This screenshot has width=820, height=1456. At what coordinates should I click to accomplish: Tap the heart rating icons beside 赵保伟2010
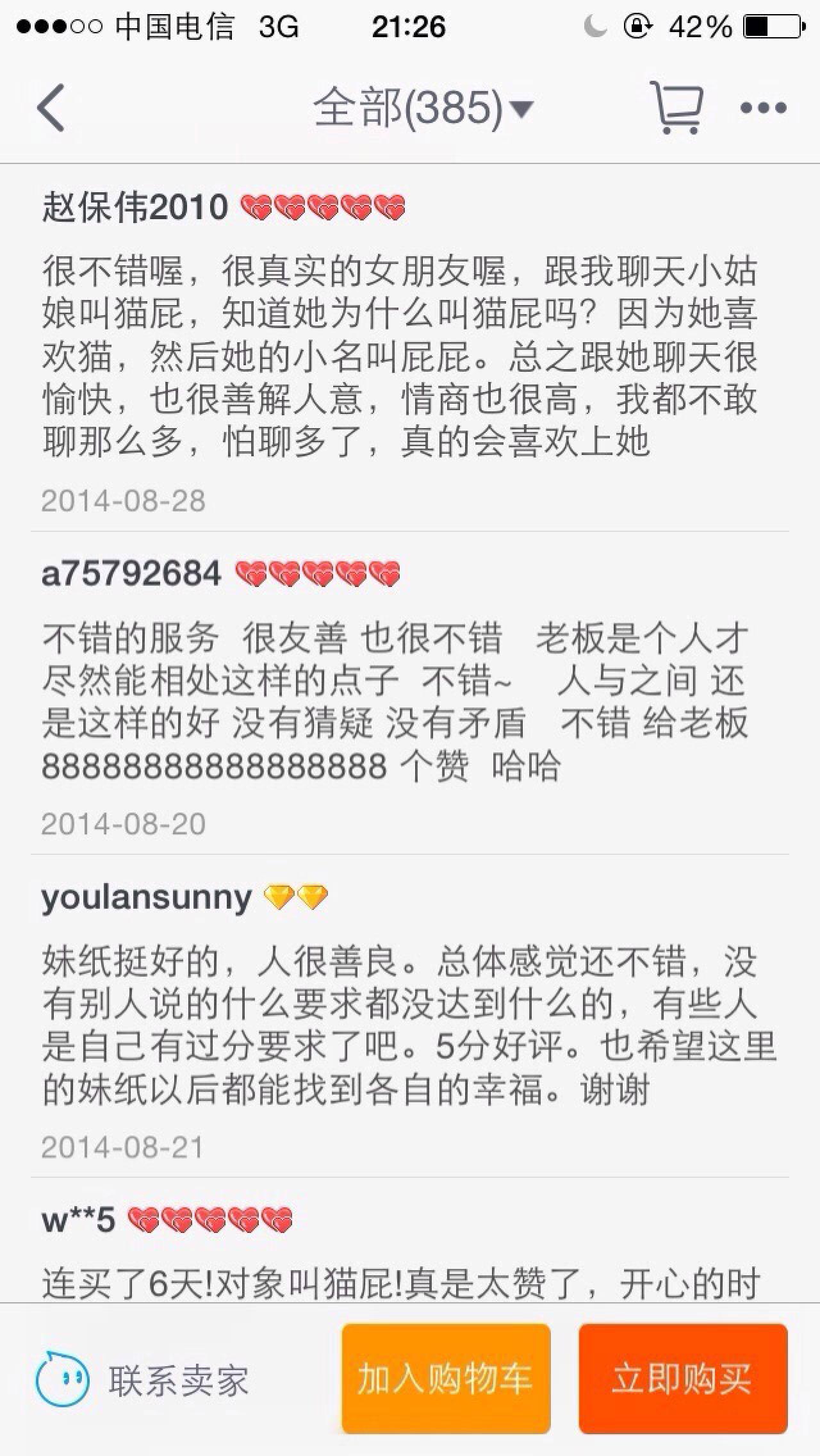[x=324, y=208]
